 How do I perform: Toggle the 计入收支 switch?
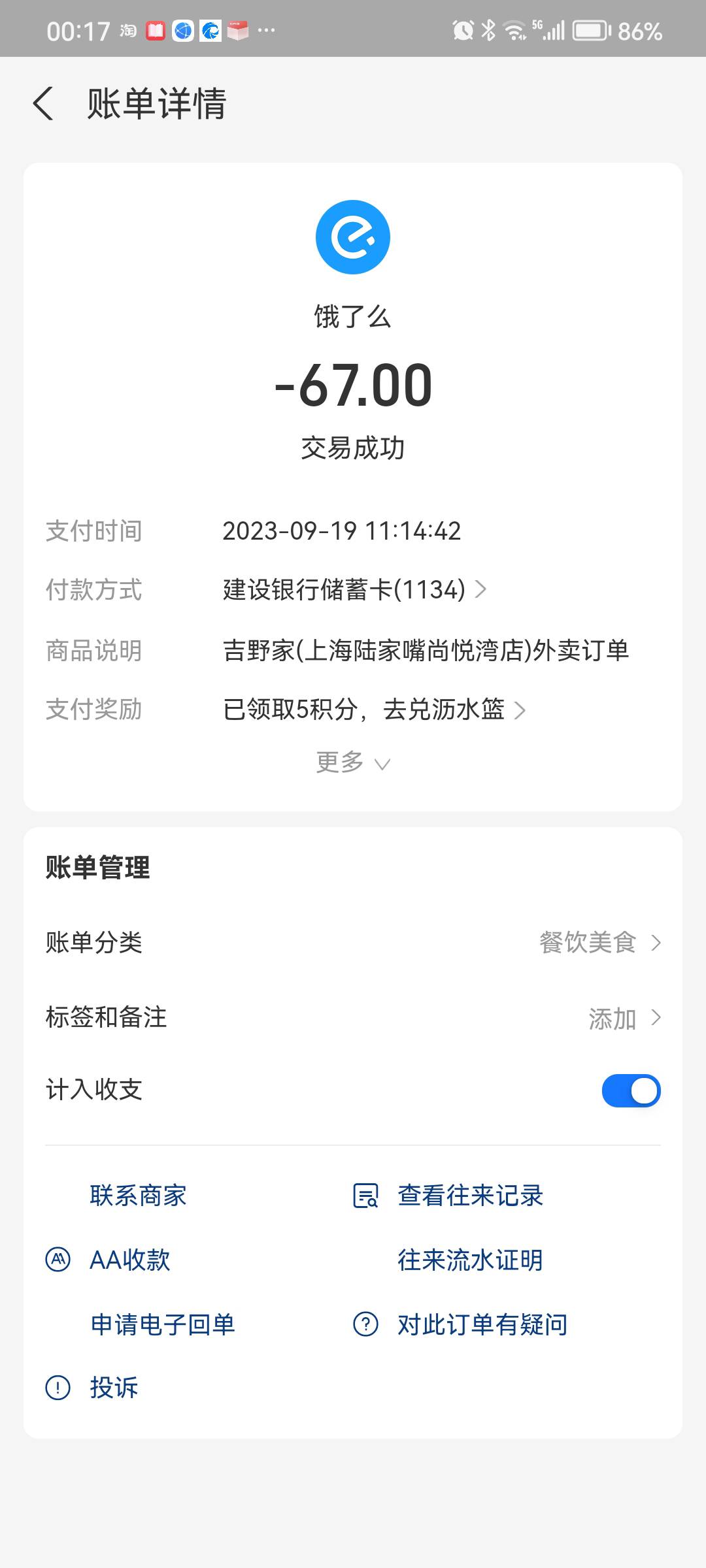(x=631, y=1091)
